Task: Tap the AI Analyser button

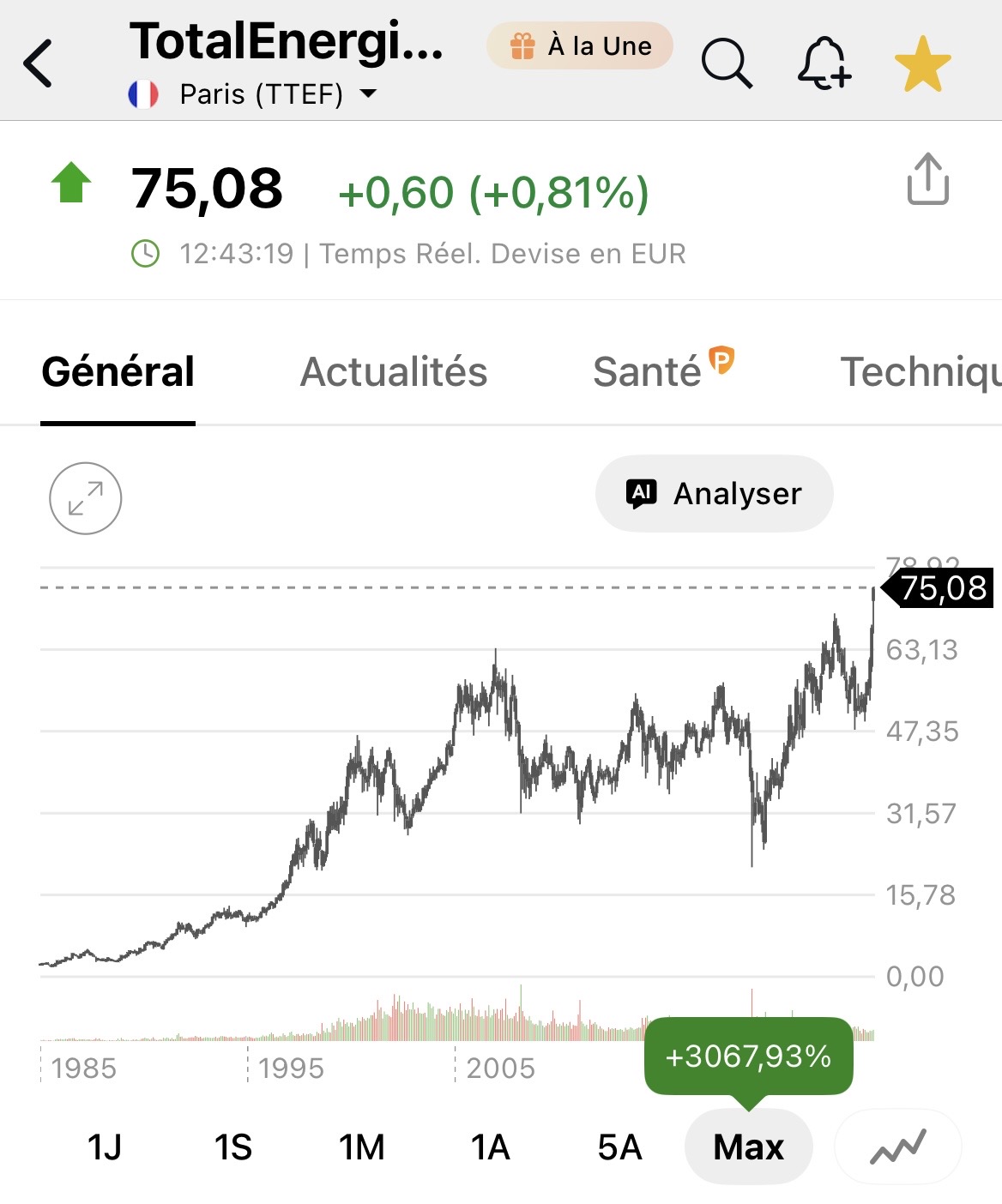Action: click(714, 494)
